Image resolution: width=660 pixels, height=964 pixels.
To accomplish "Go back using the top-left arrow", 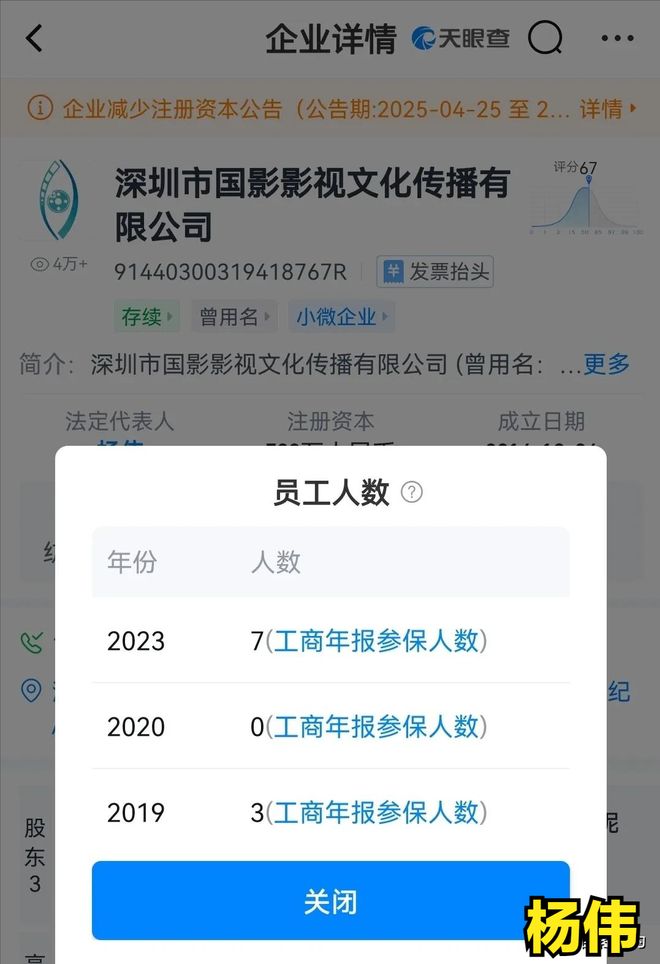I will click(35, 39).
